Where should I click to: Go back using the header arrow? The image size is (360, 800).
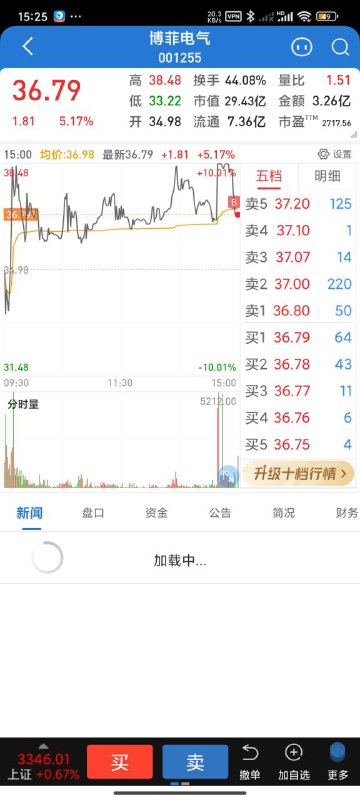tap(28, 47)
